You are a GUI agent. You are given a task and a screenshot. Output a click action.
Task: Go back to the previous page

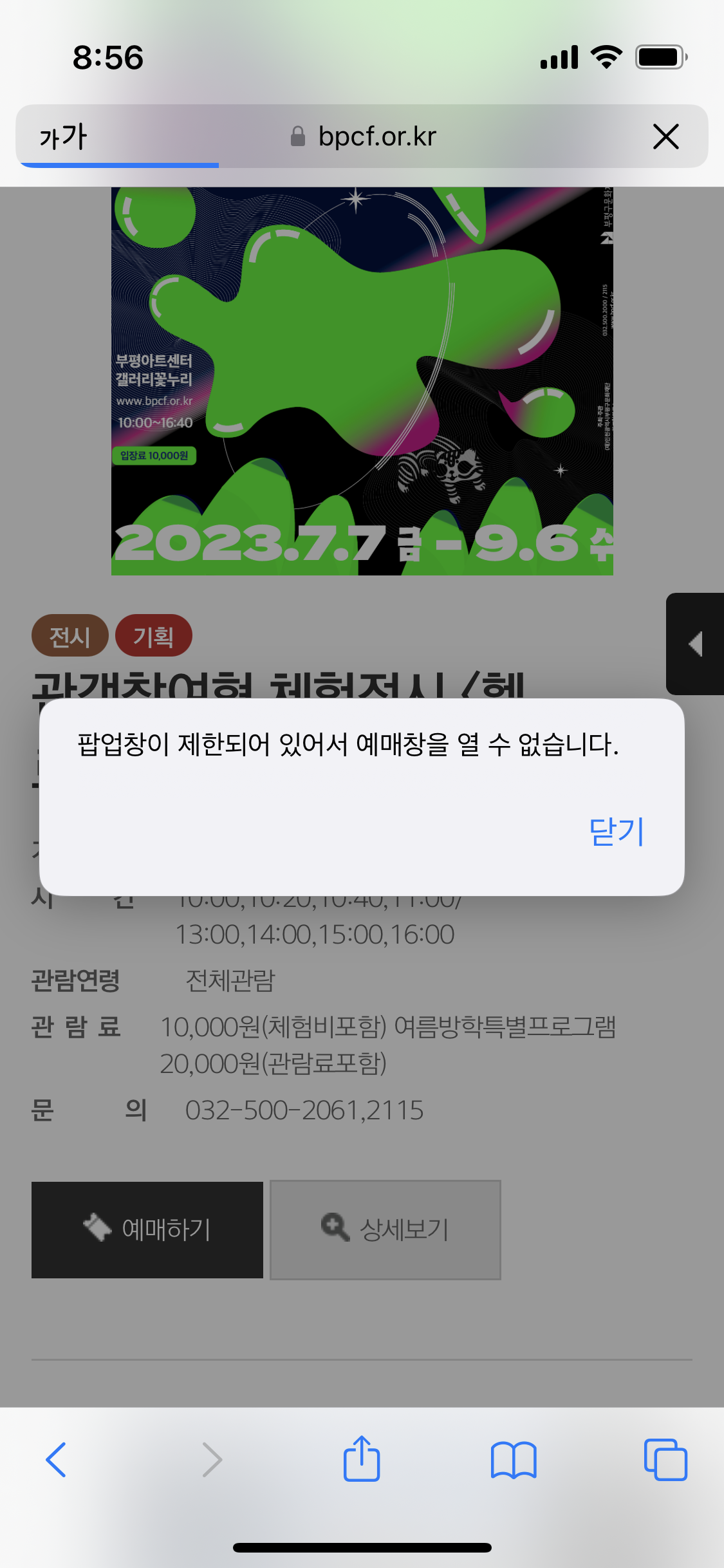tap(56, 1459)
